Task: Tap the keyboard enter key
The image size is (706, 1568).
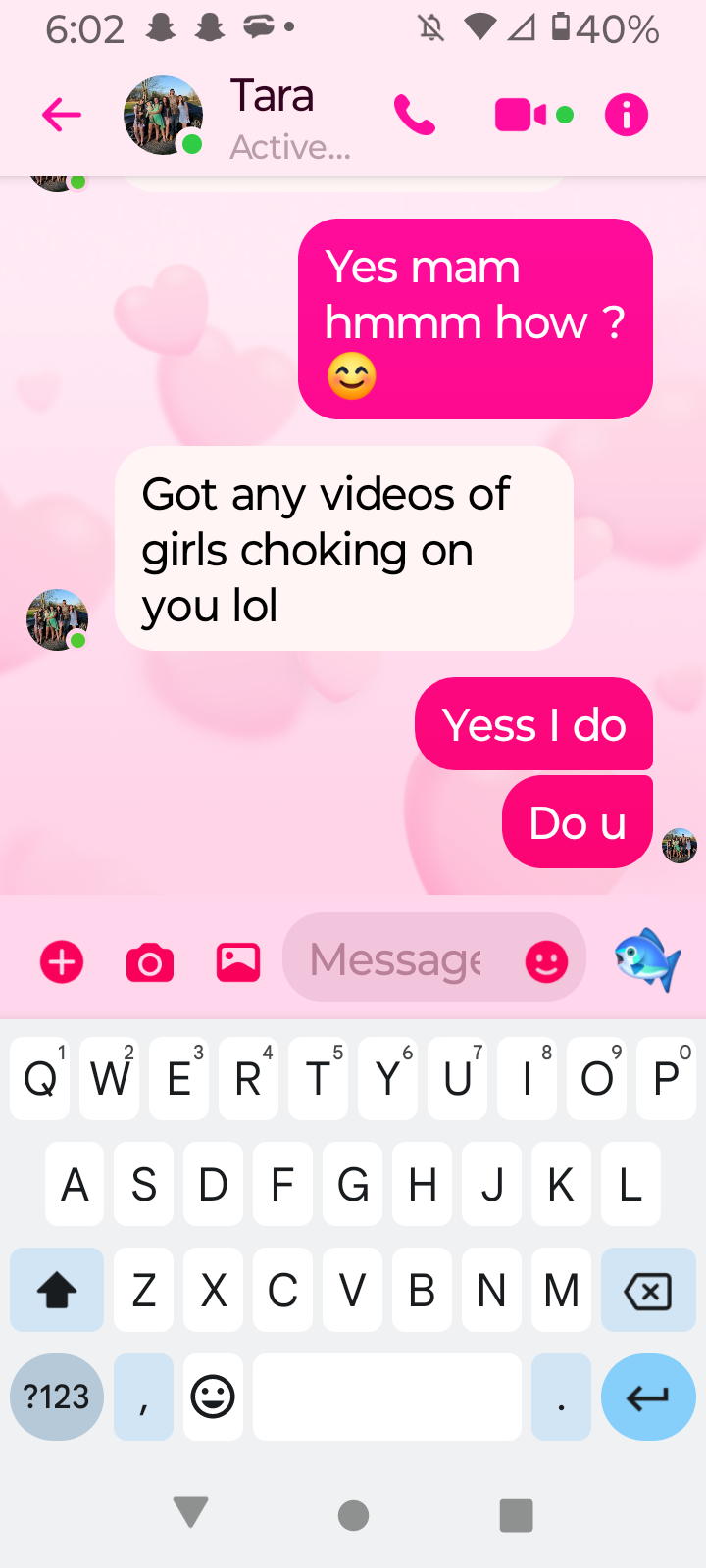Action: click(x=647, y=1396)
